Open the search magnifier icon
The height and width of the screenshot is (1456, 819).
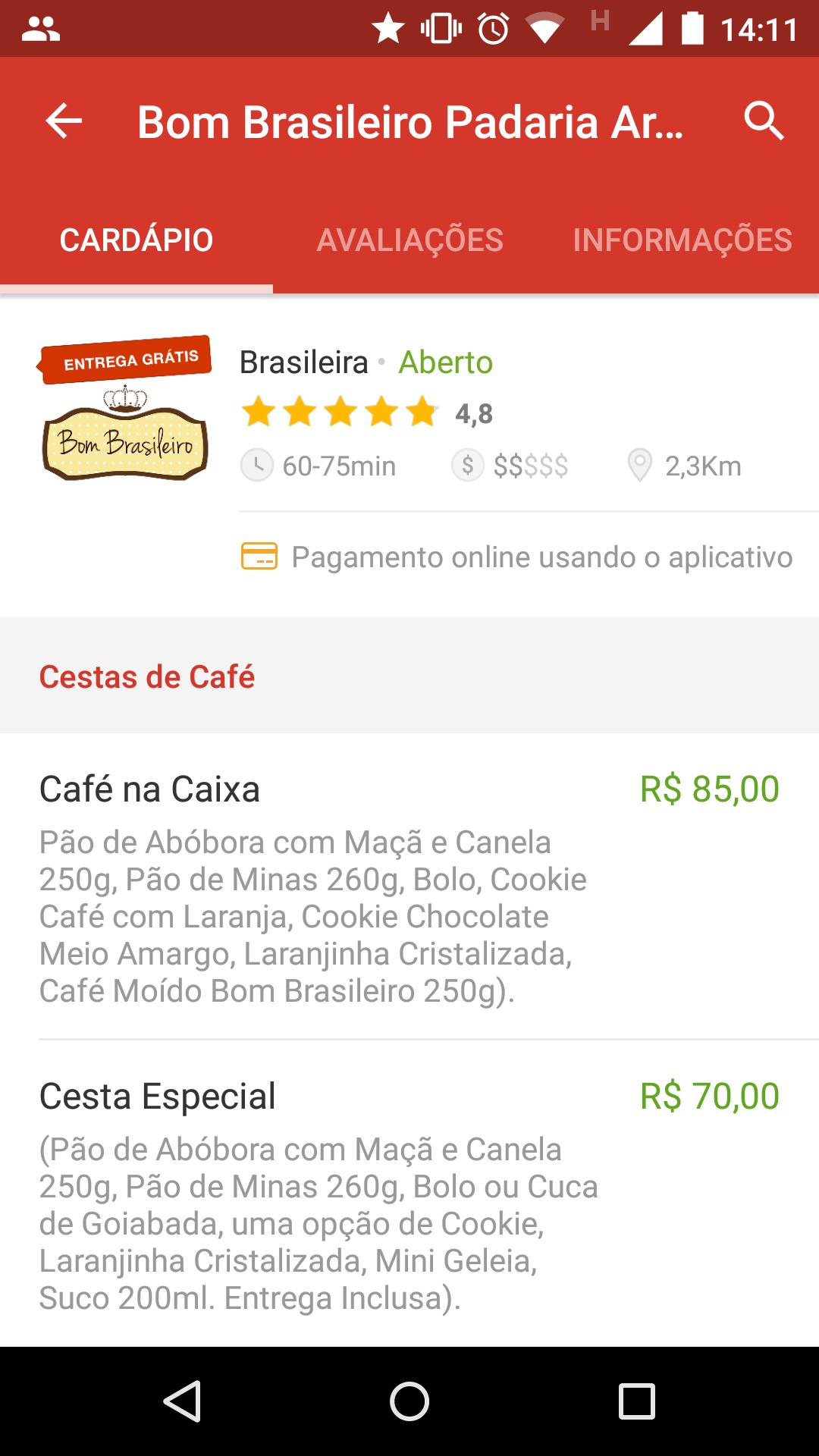(763, 121)
